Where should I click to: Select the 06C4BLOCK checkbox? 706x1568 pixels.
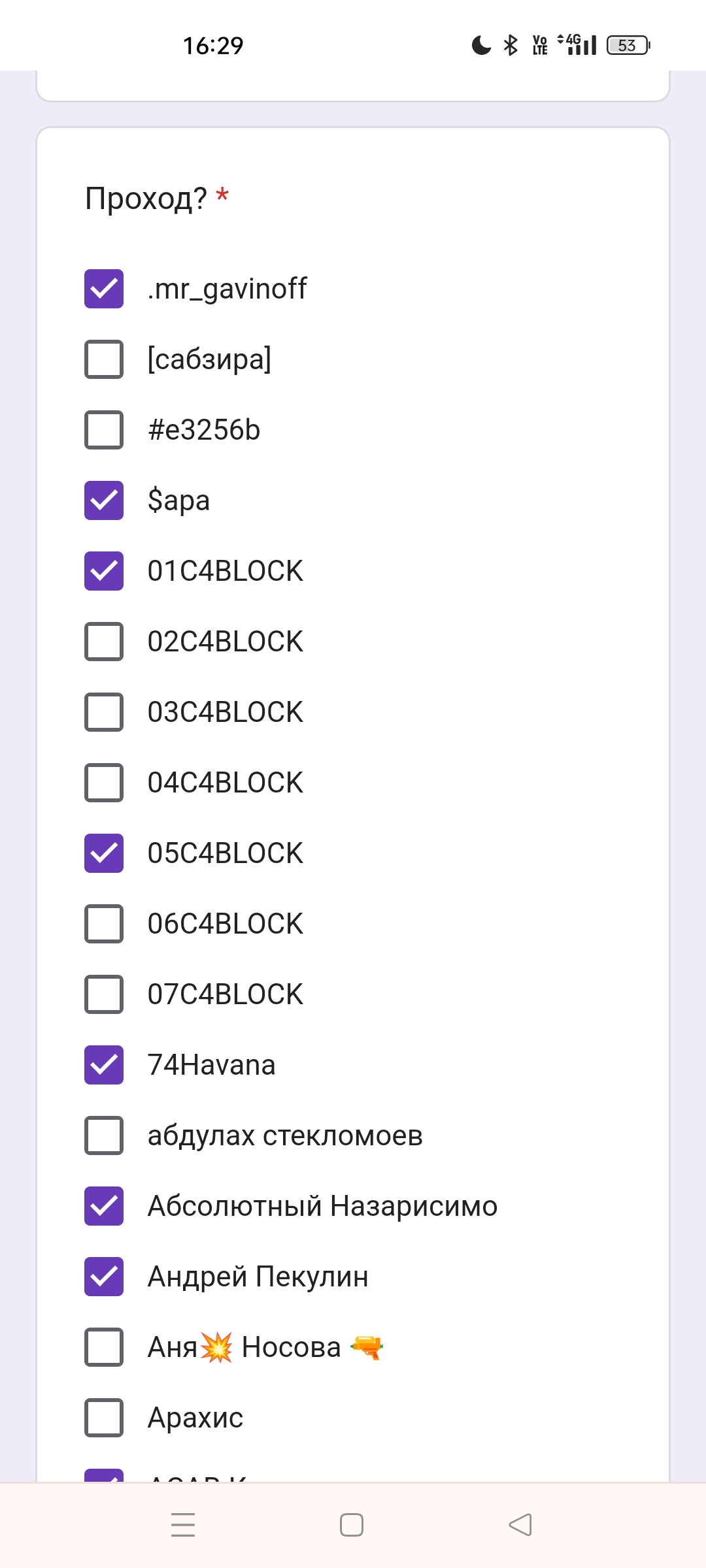(x=104, y=924)
